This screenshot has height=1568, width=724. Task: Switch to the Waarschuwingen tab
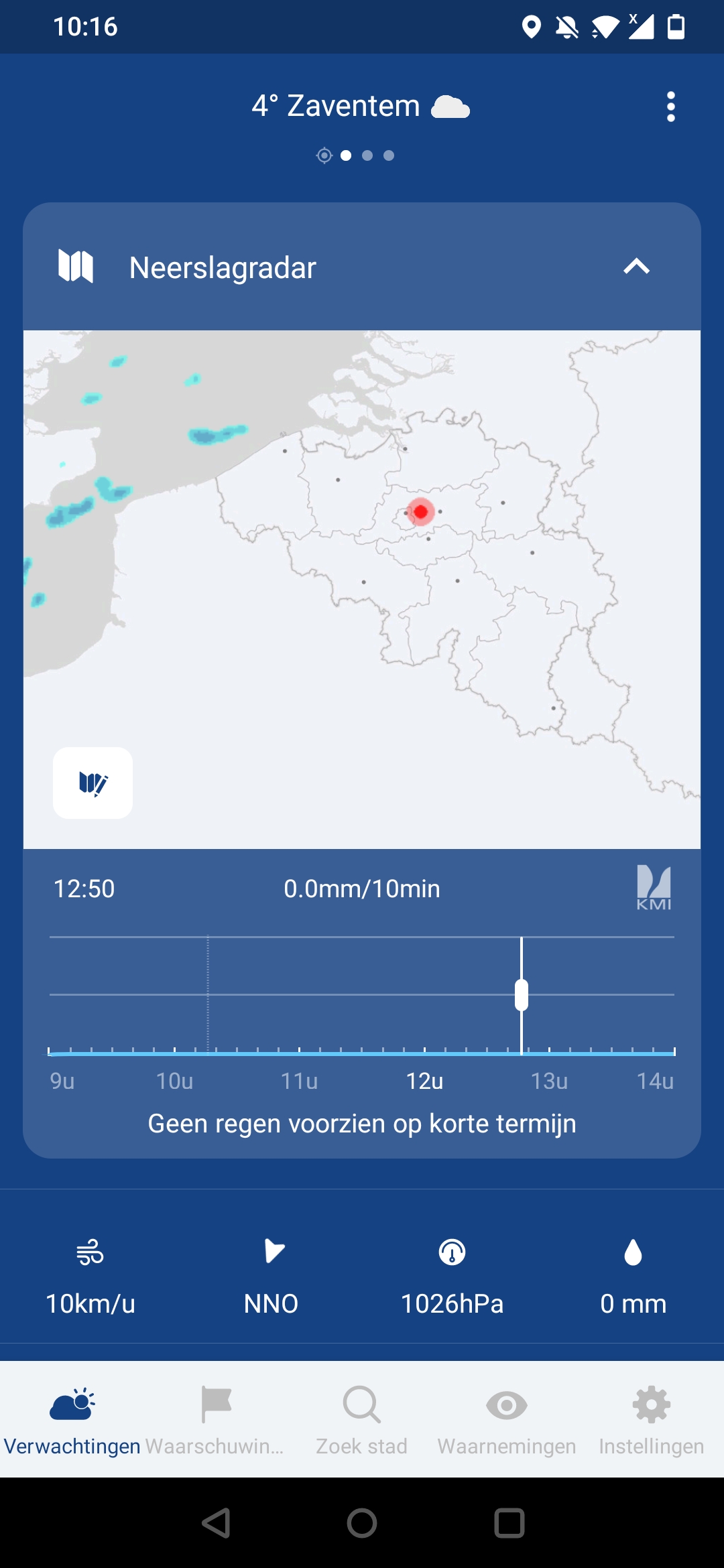pos(216,1421)
